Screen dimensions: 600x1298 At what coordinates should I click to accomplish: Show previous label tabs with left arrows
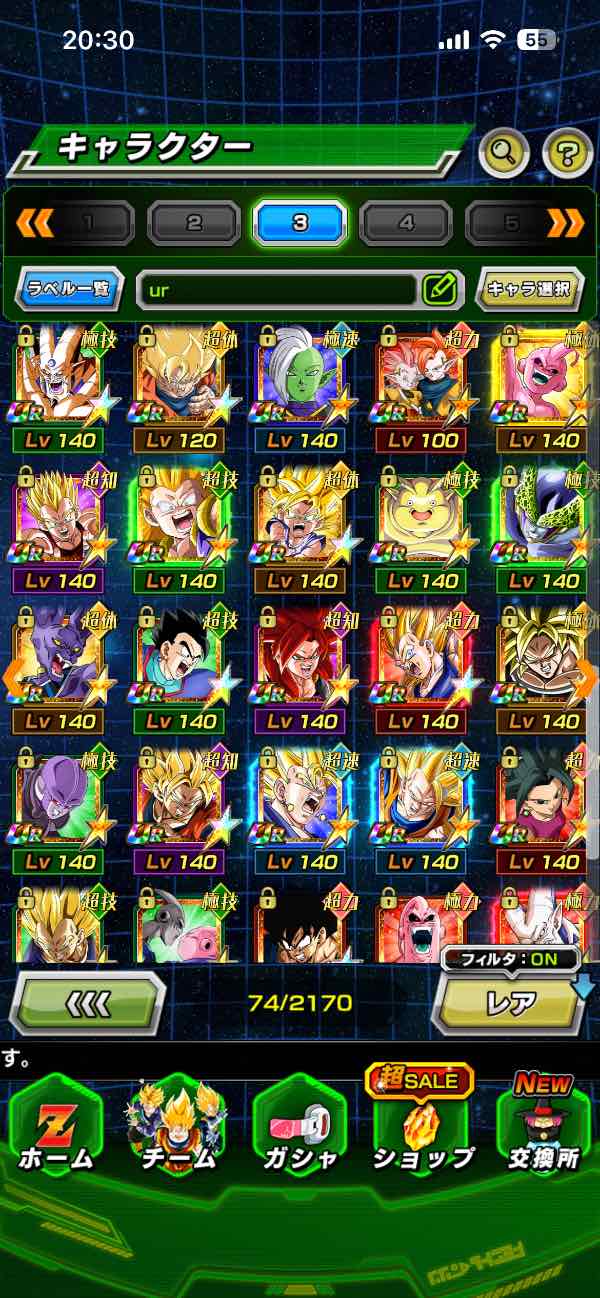32,222
